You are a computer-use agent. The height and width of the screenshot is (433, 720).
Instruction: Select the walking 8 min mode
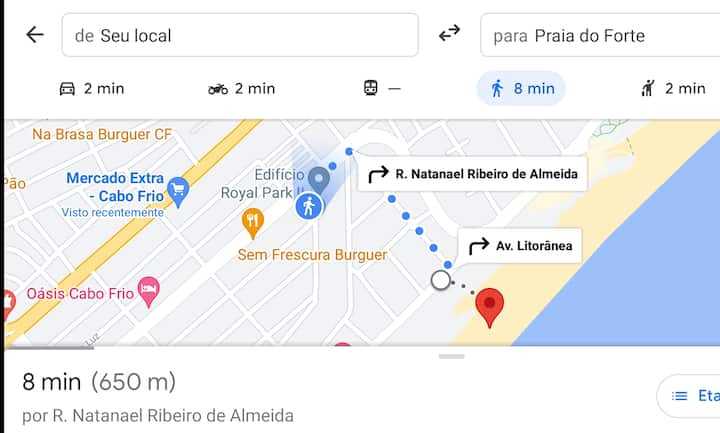point(521,88)
